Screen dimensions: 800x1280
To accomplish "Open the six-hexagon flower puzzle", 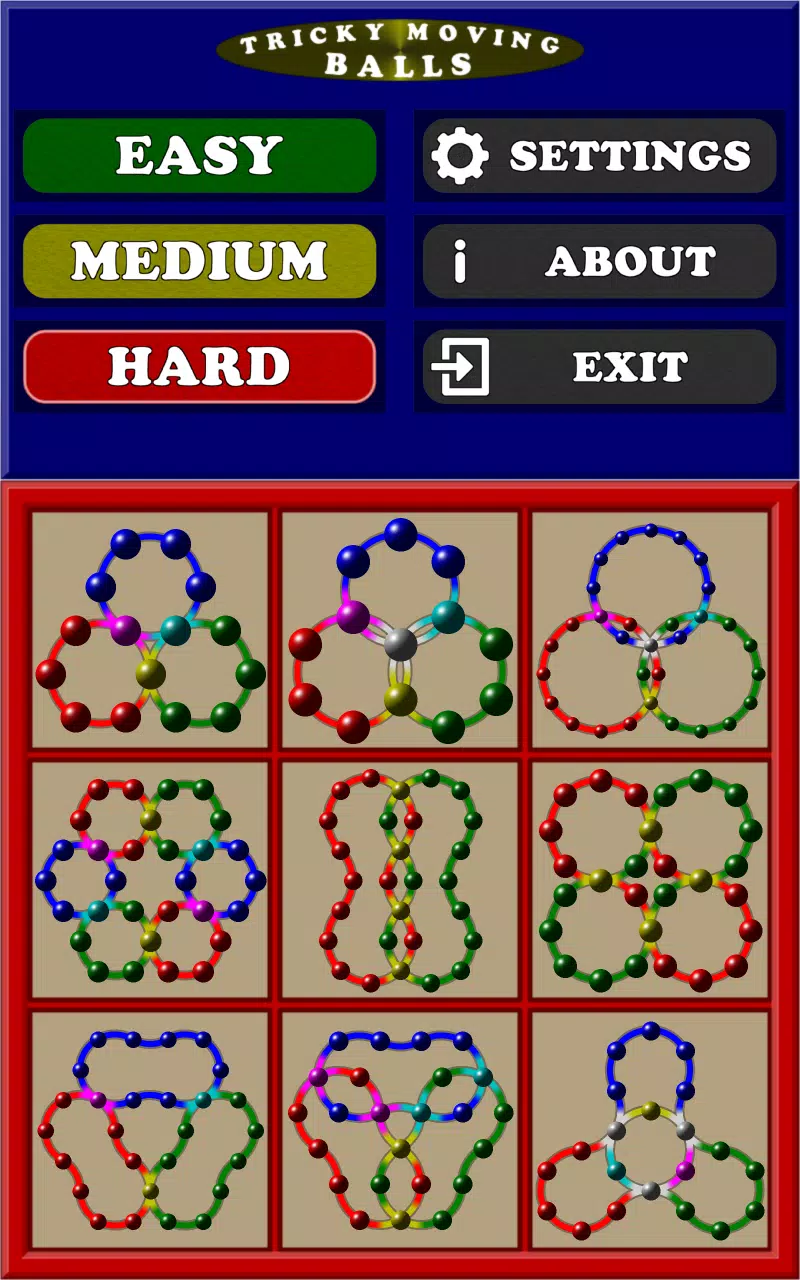I will tap(150, 880).
